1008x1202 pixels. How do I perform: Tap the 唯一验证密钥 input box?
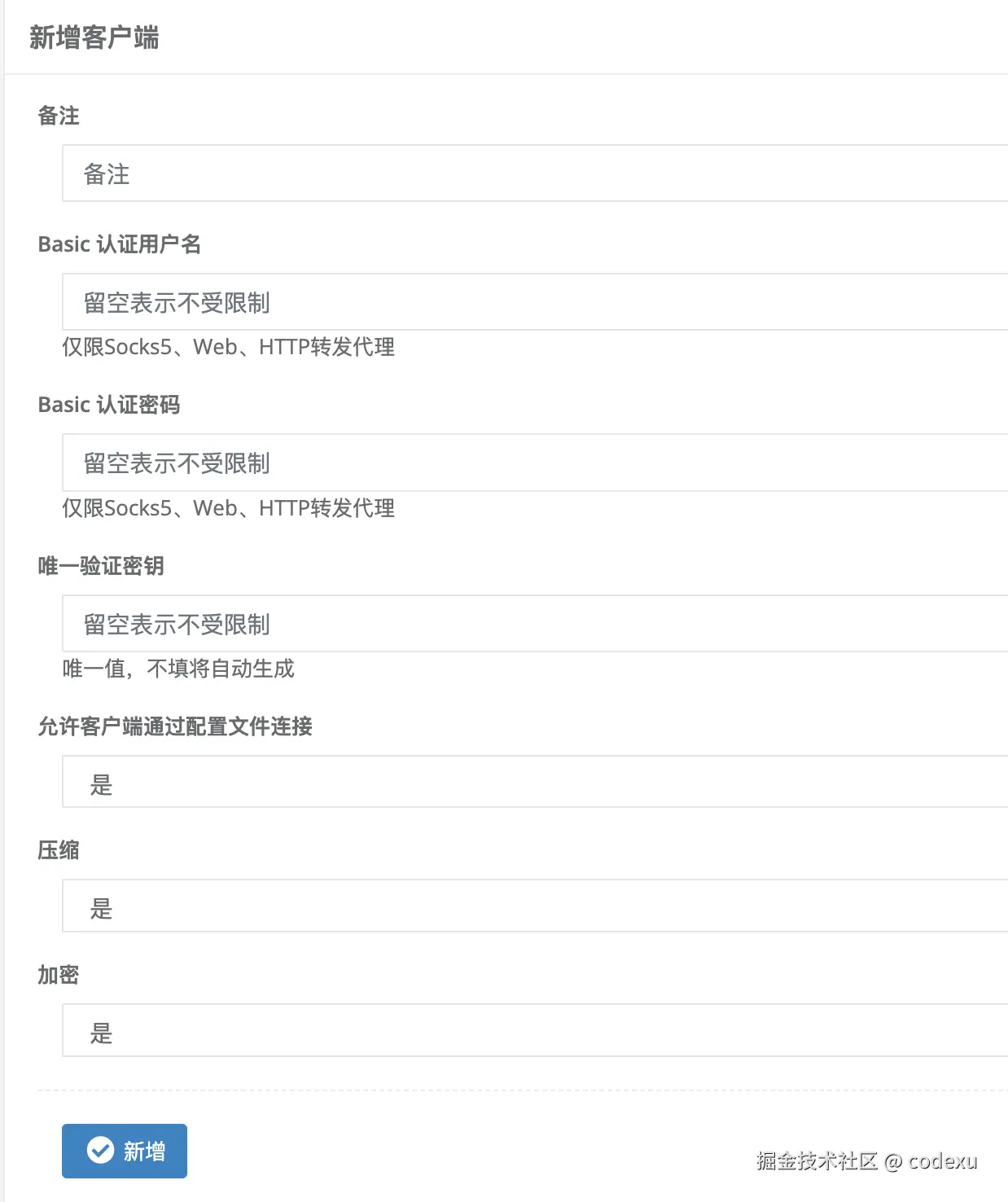[x=534, y=624]
